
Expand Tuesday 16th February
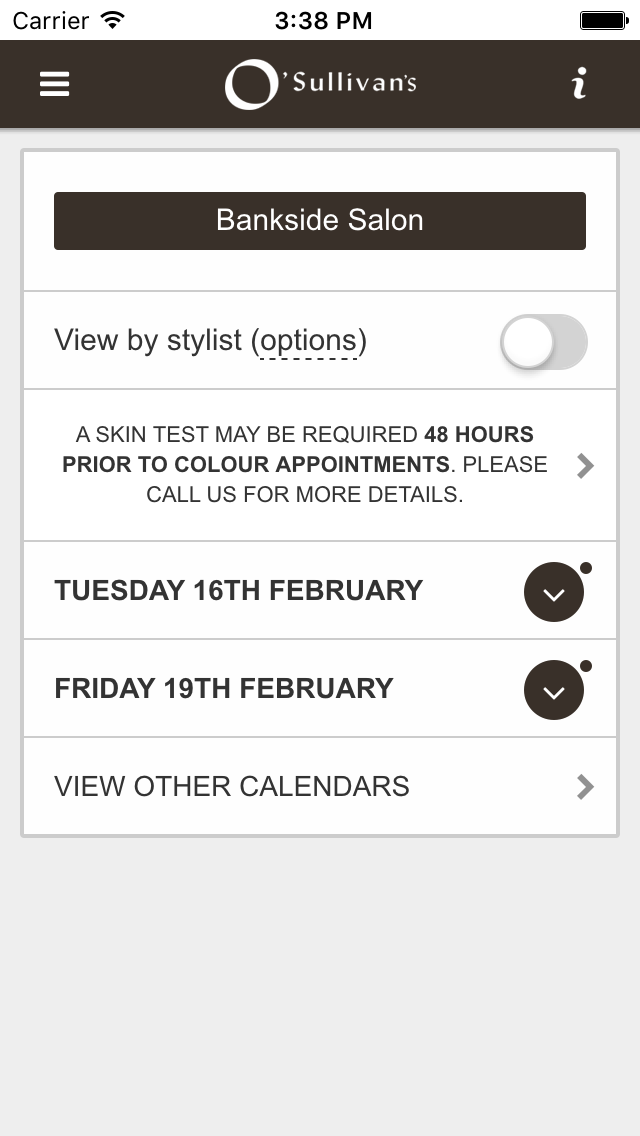554,592
